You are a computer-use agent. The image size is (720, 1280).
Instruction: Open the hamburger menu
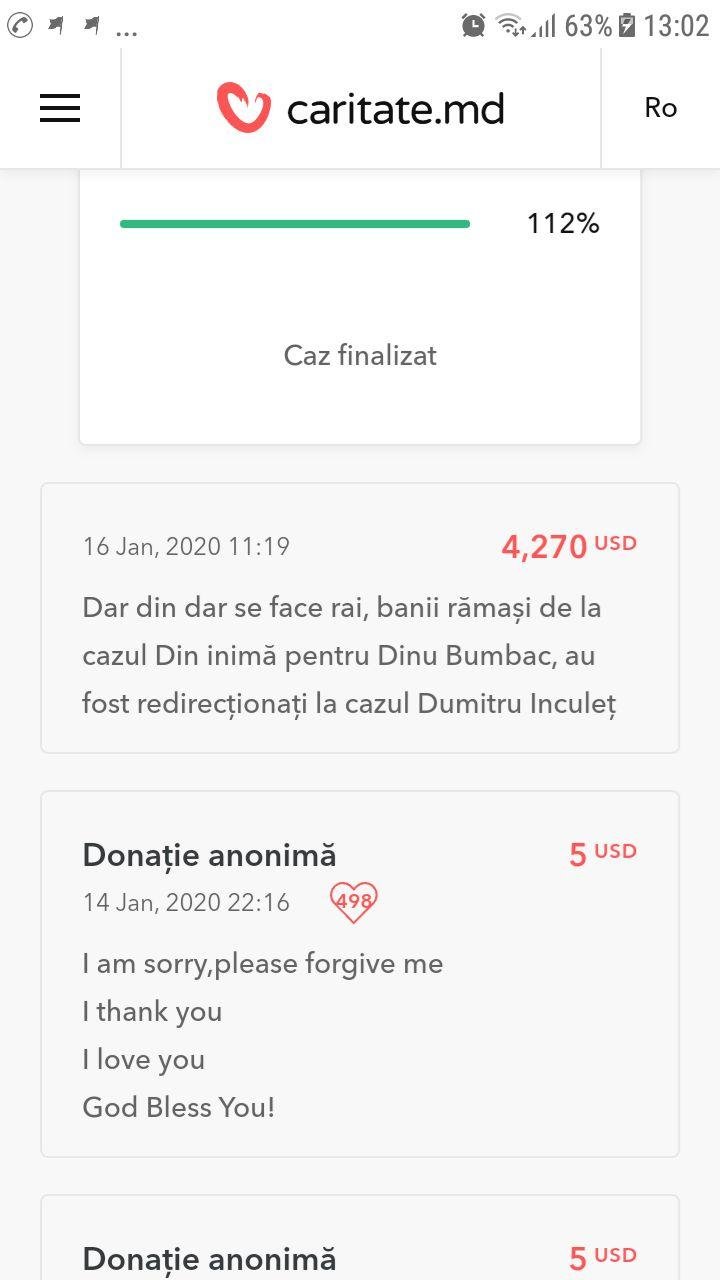60,108
